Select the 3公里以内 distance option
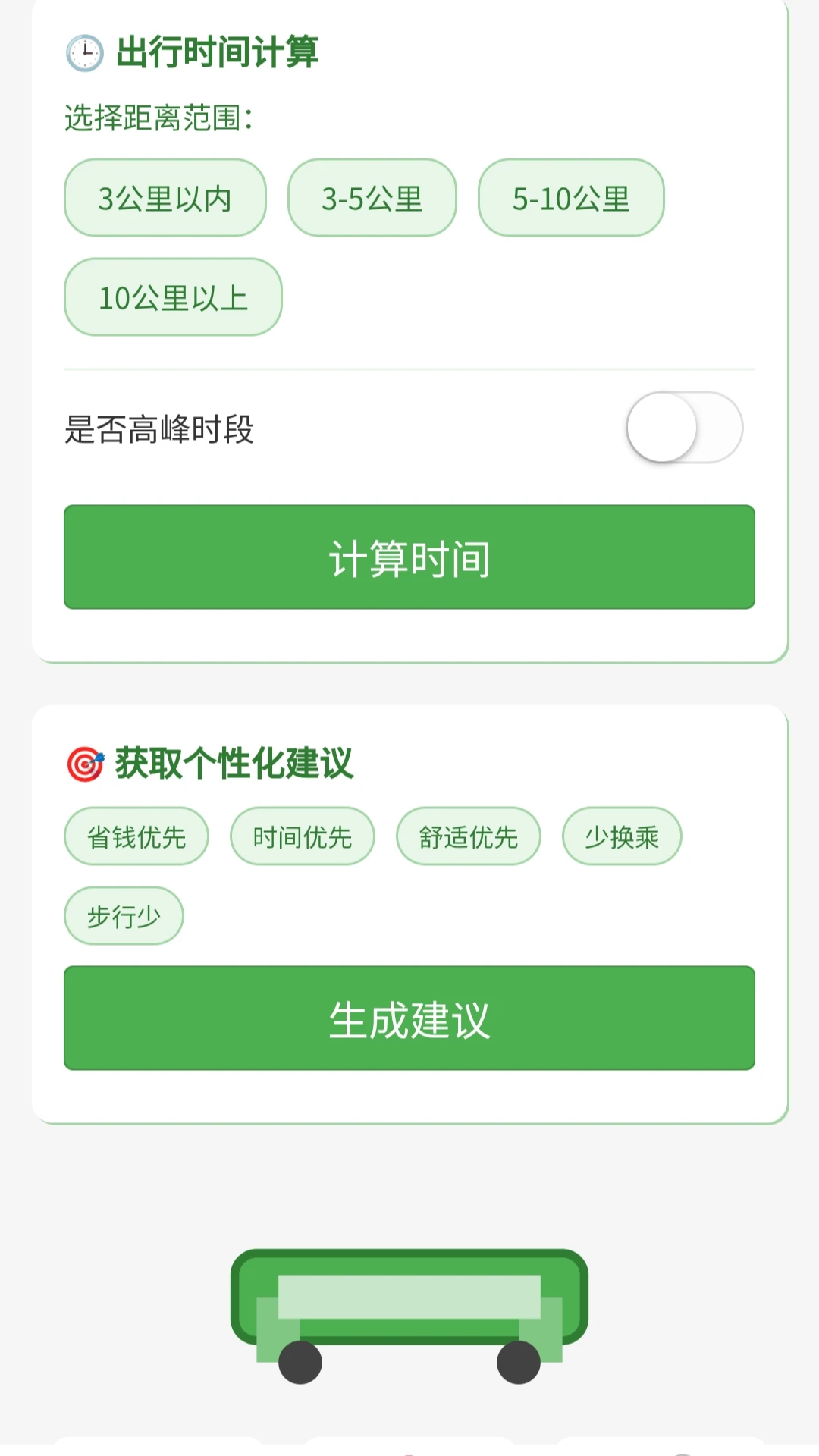819x1456 pixels. tap(165, 199)
